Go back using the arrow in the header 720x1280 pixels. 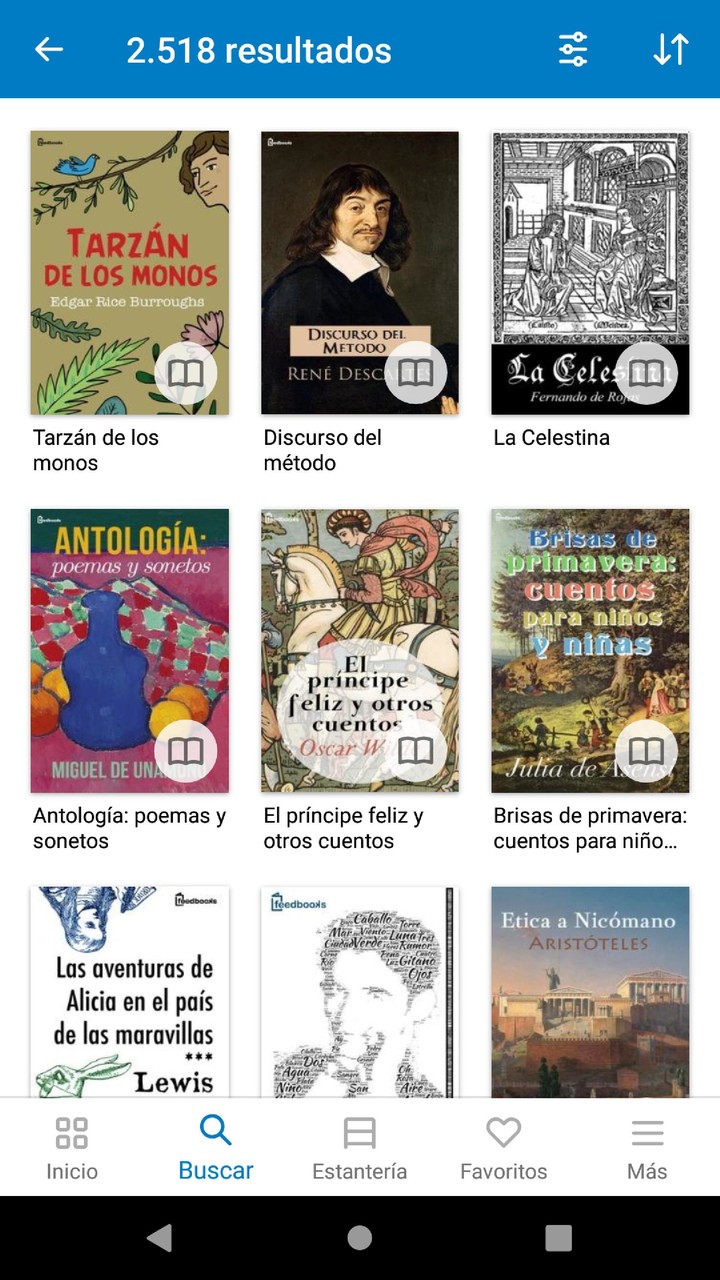tap(49, 49)
